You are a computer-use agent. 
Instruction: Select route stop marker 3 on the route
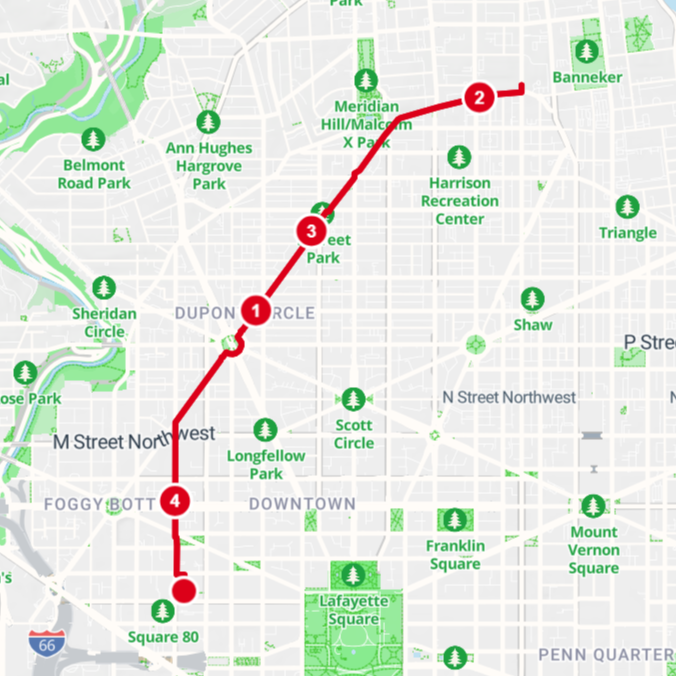click(x=311, y=232)
